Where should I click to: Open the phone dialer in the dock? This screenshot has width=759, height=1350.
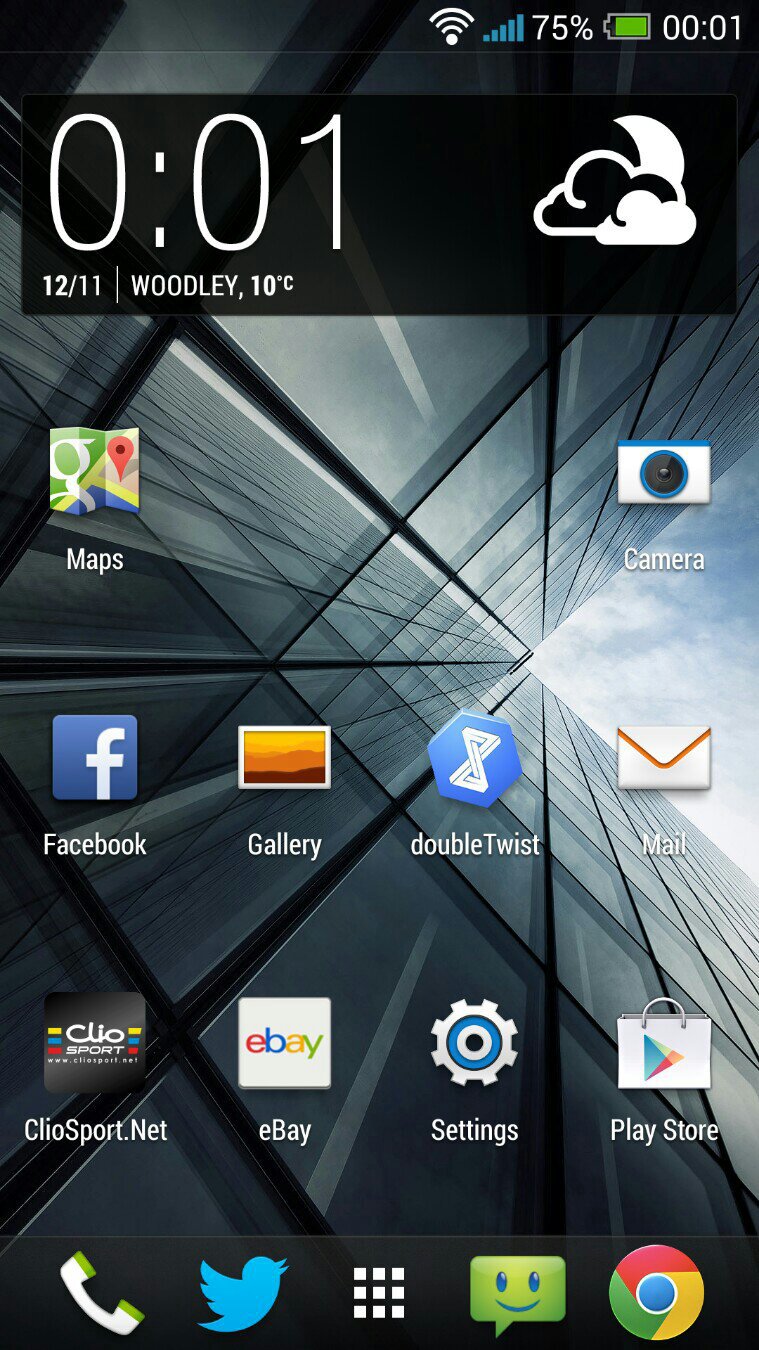tap(101, 1293)
